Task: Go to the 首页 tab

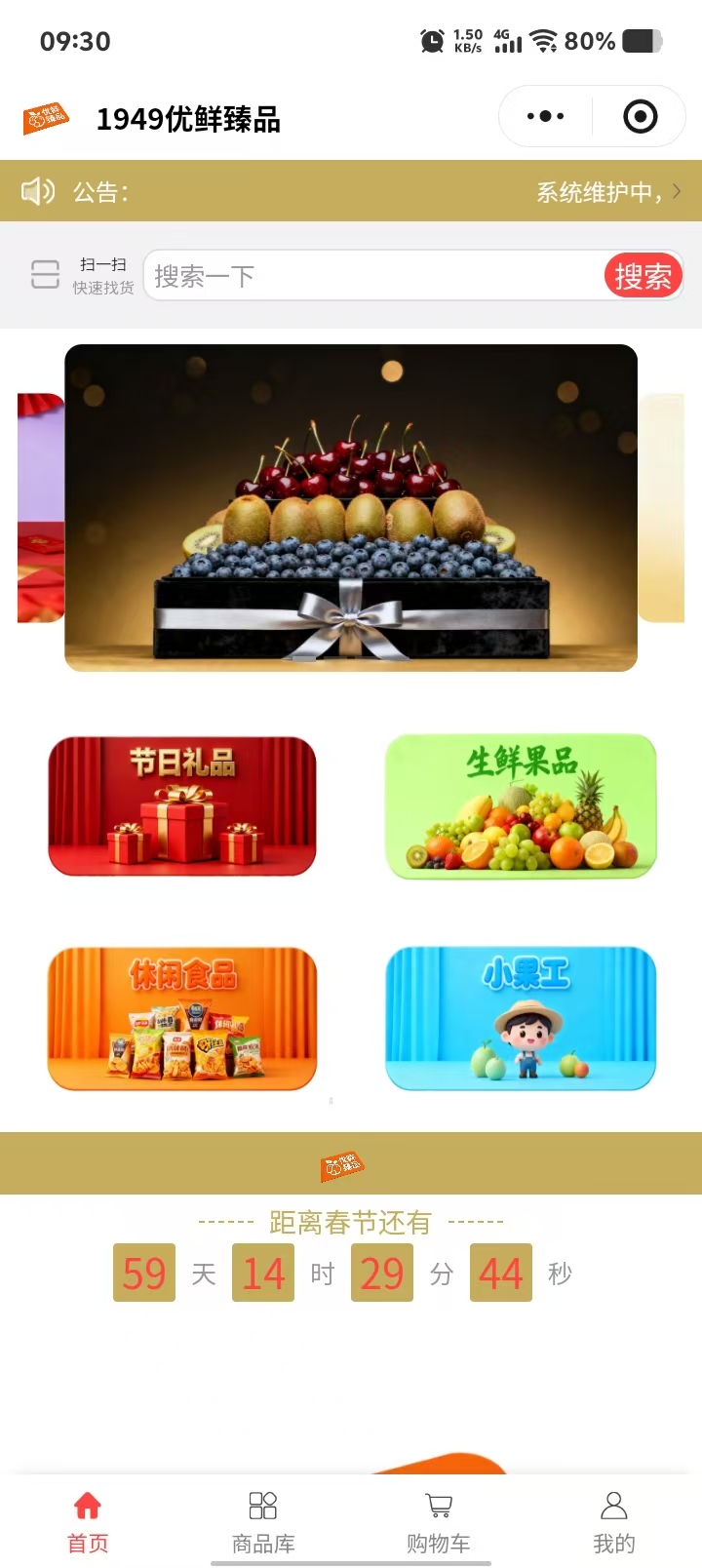Action: 88,1519
